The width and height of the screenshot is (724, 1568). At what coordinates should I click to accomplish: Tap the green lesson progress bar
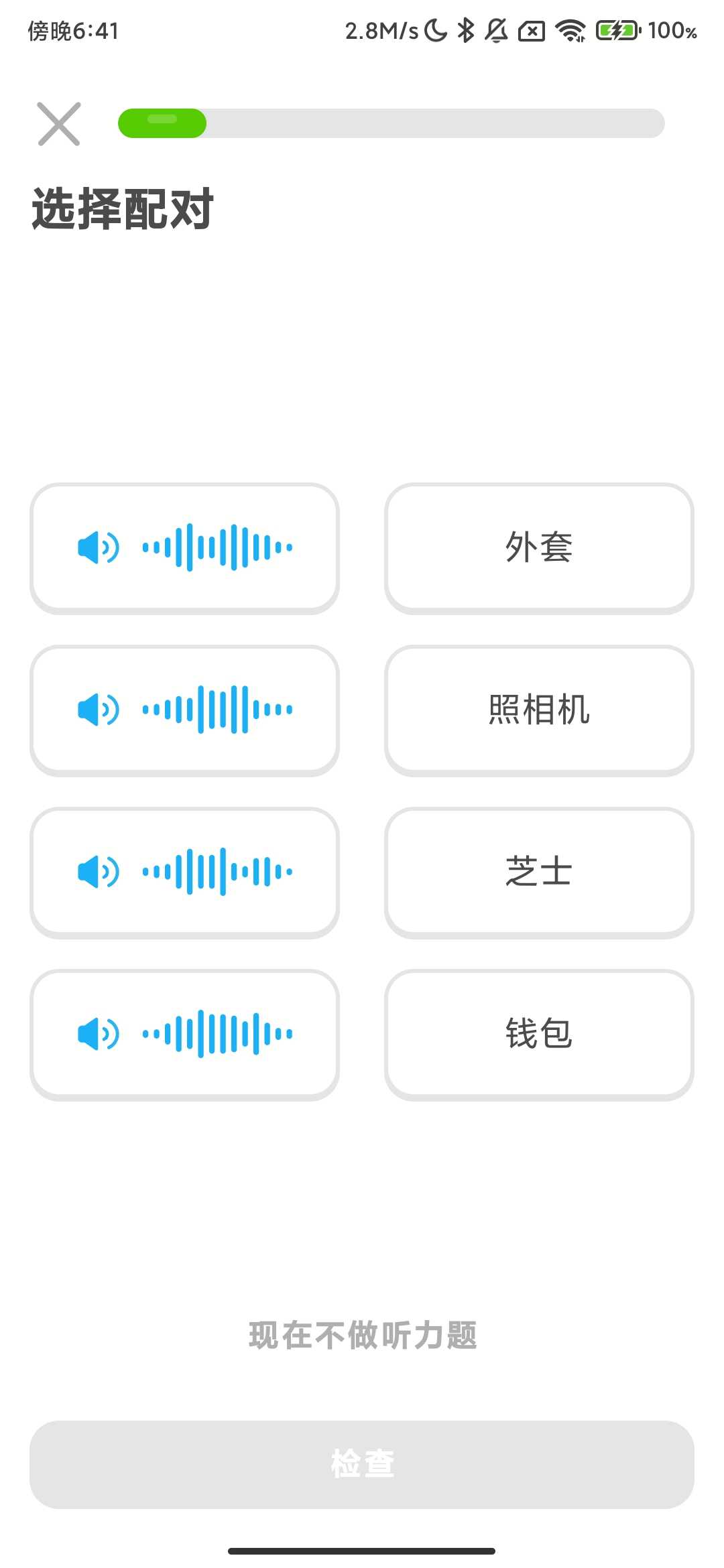[162, 124]
